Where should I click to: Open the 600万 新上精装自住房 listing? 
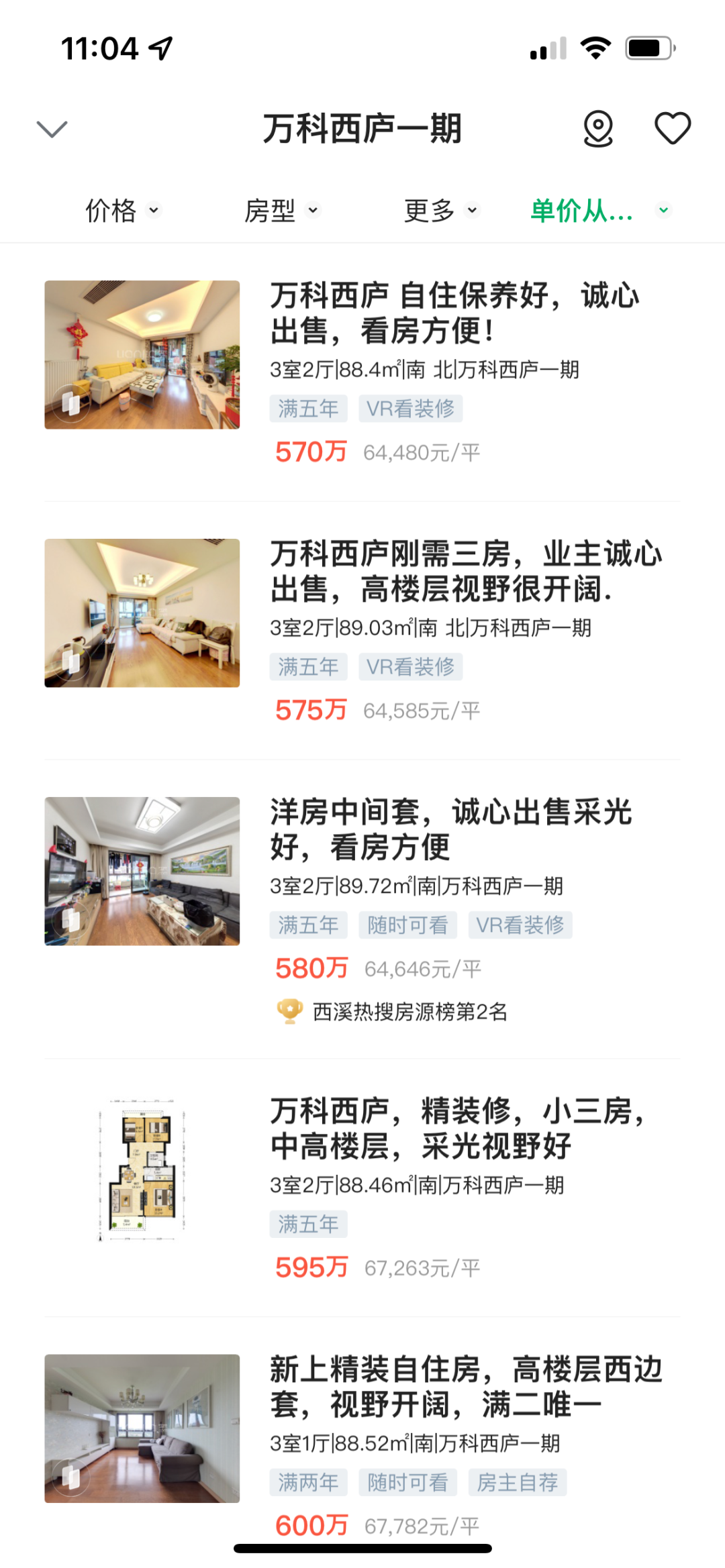[x=466, y=1386]
